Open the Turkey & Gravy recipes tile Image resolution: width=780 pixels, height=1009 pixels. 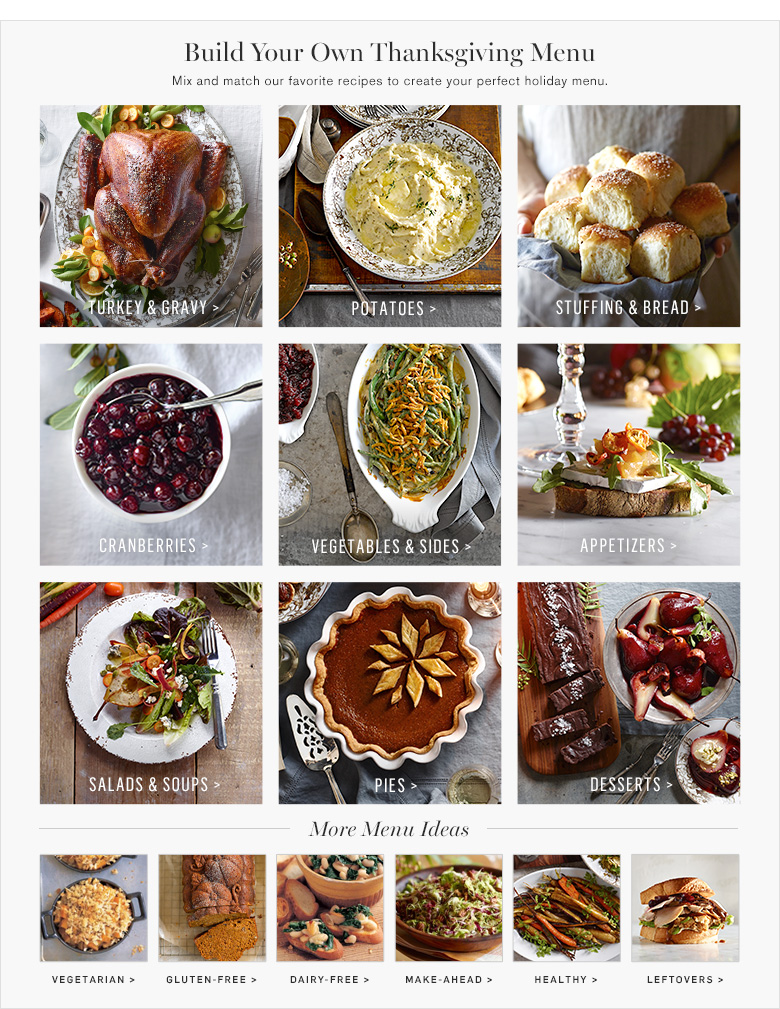[151, 216]
